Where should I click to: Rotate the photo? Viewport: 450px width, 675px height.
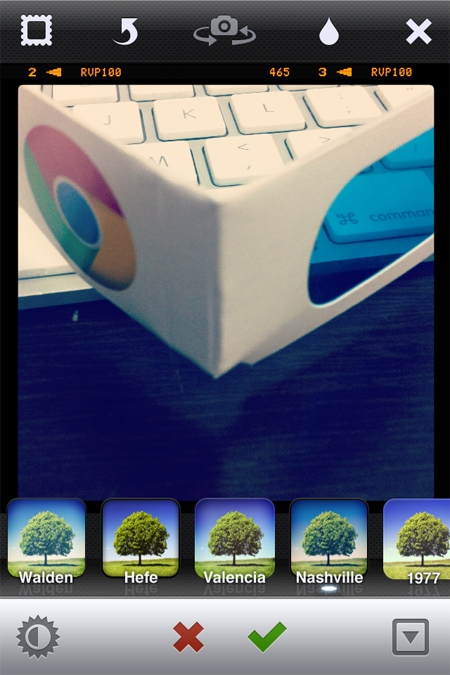[x=125, y=31]
